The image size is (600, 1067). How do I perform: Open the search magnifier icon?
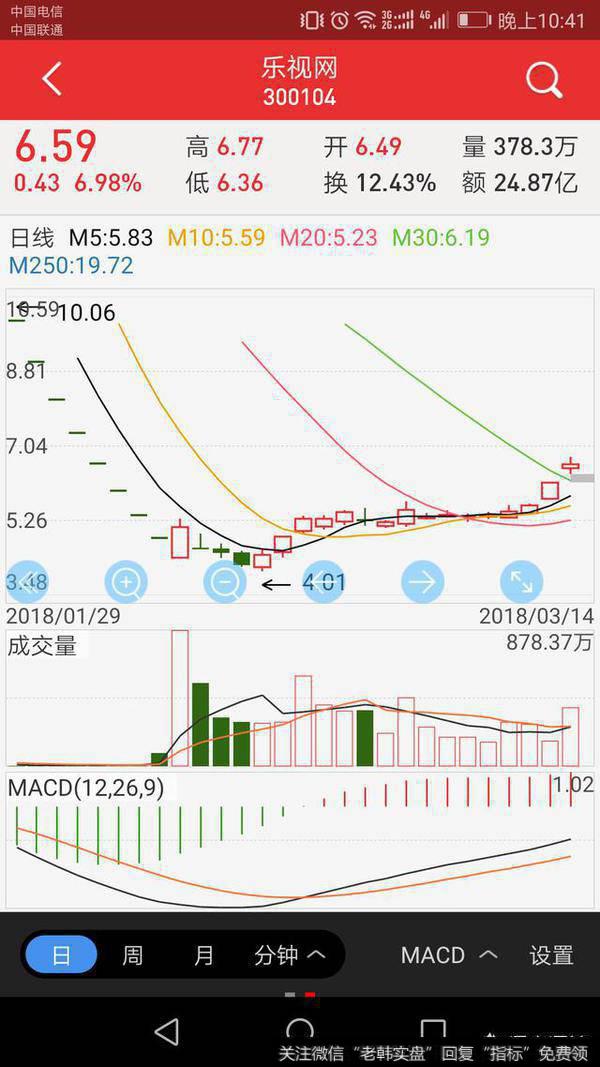(544, 80)
